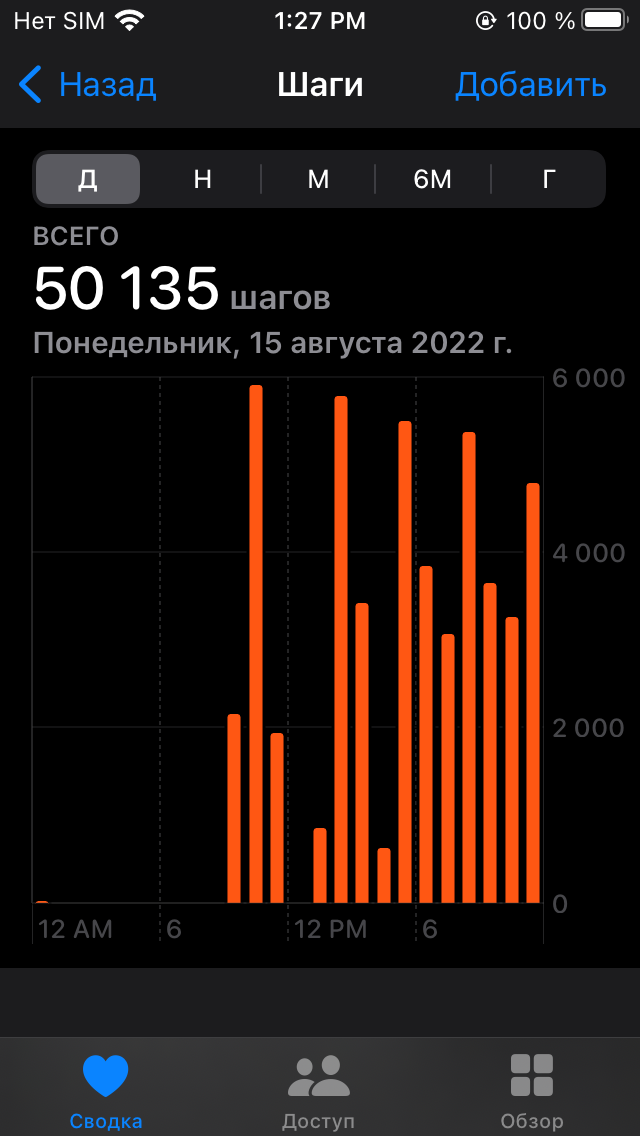Switch to the Н week view
The height and width of the screenshot is (1136, 640).
click(203, 179)
